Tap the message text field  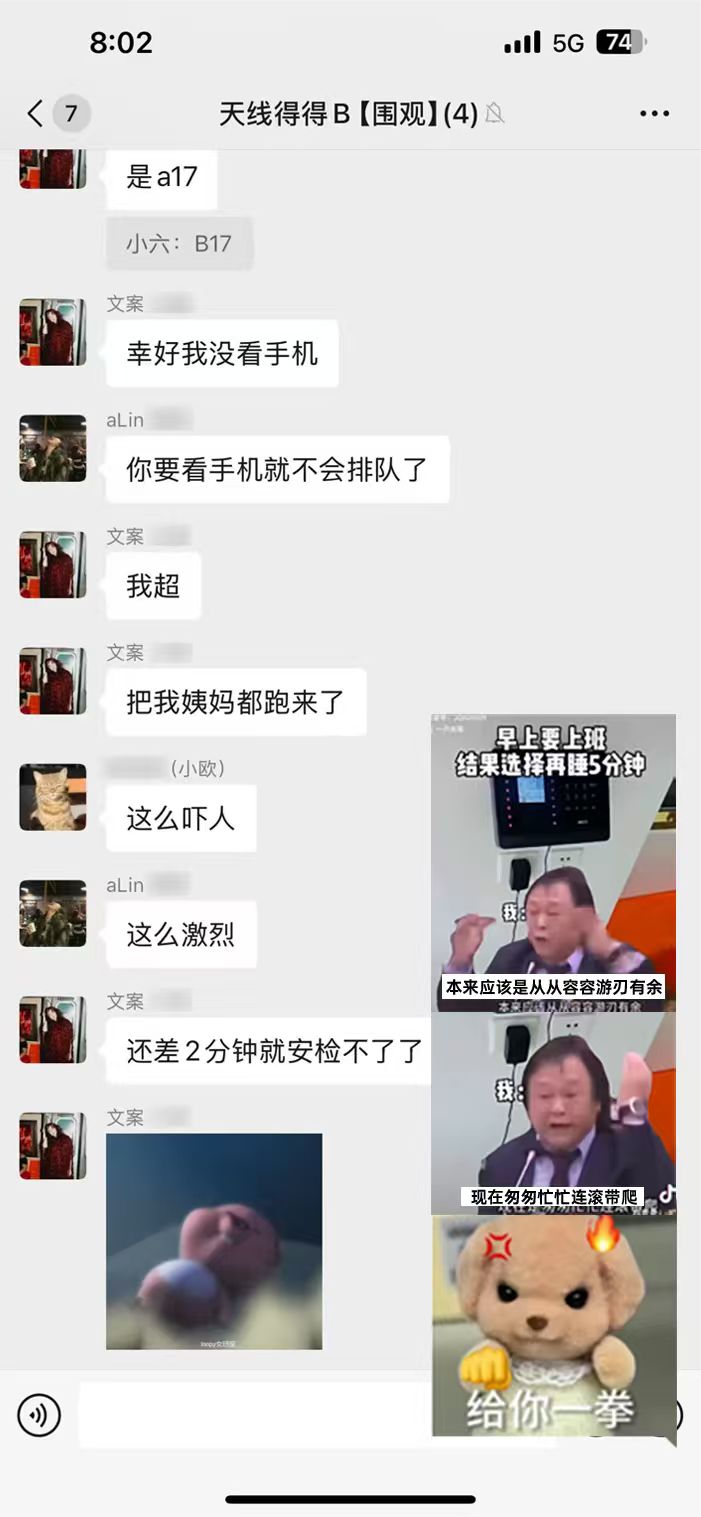[250, 1415]
